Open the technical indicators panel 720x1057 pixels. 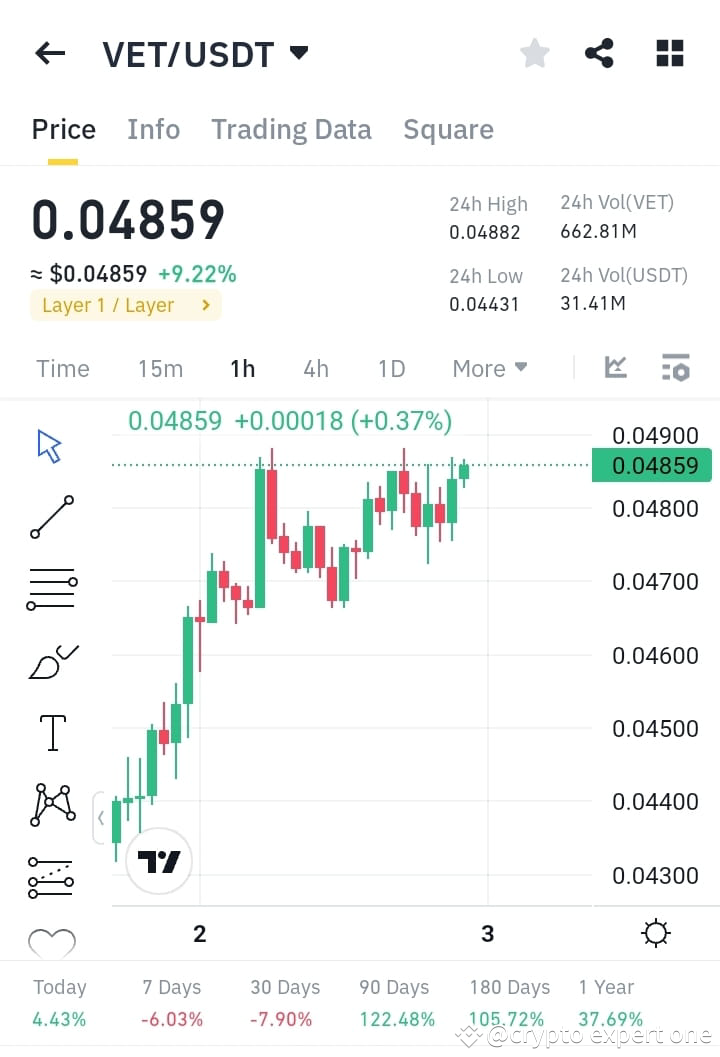[x=615, y=368]
